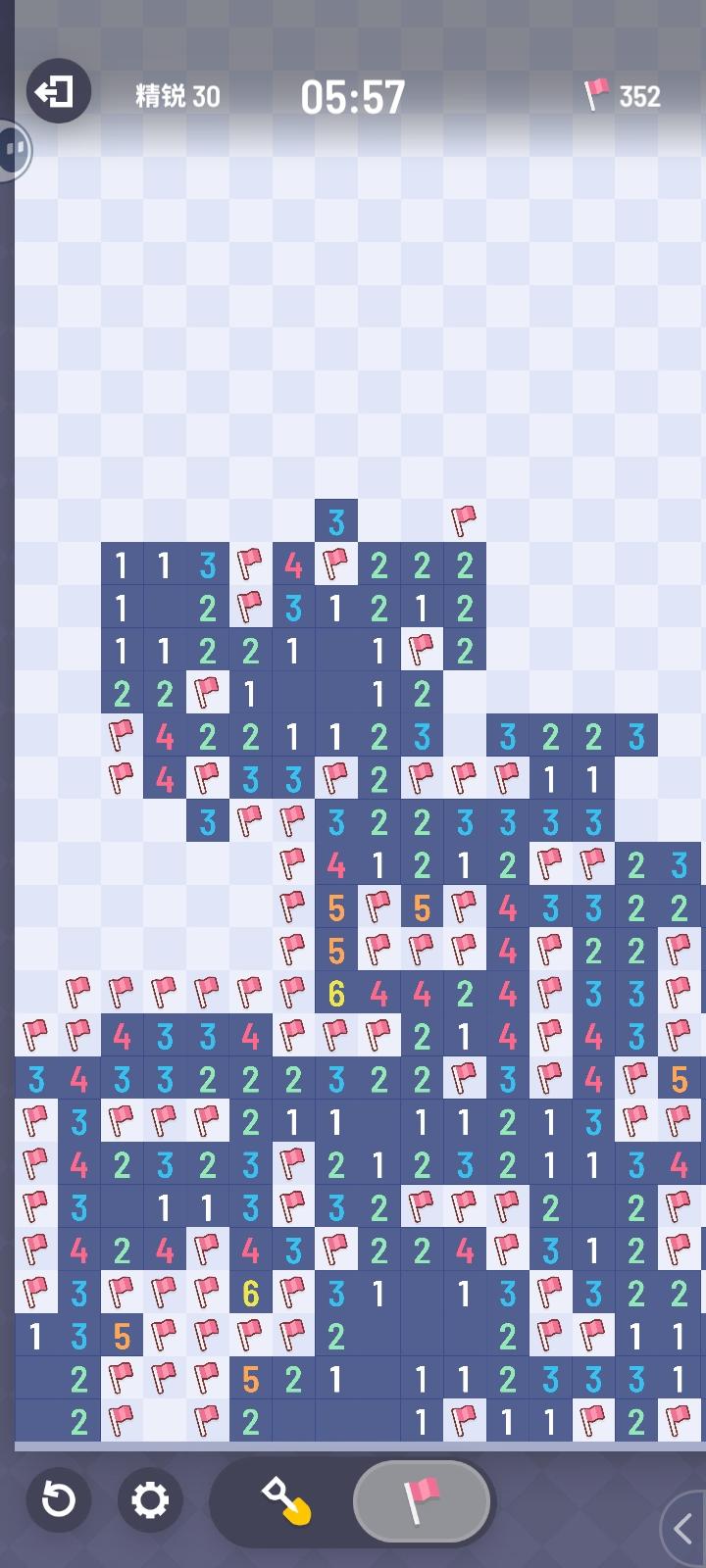Click the lone flag floating above the board
Screen dimensions: 706x1568
[463, 518]
